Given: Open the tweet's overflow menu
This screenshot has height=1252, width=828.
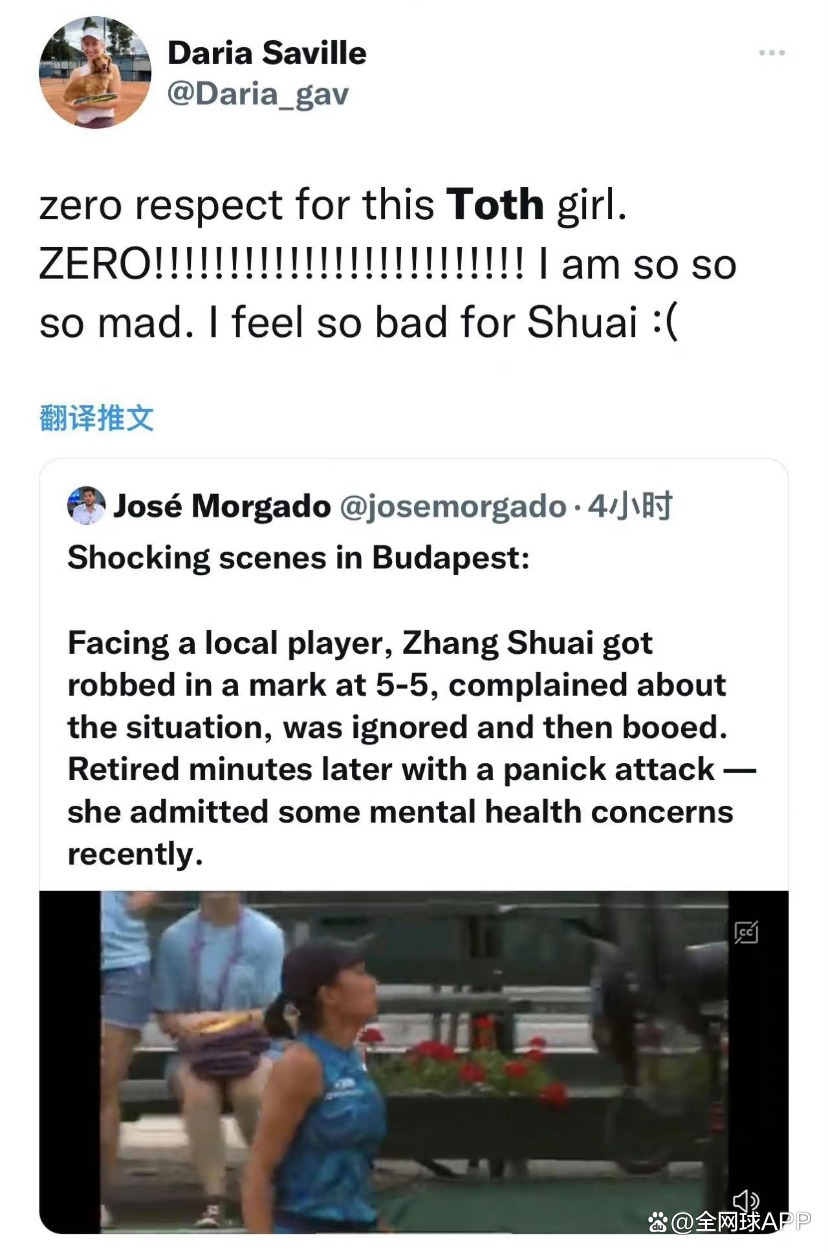Looking at the screenshot, I should [771, 53].
